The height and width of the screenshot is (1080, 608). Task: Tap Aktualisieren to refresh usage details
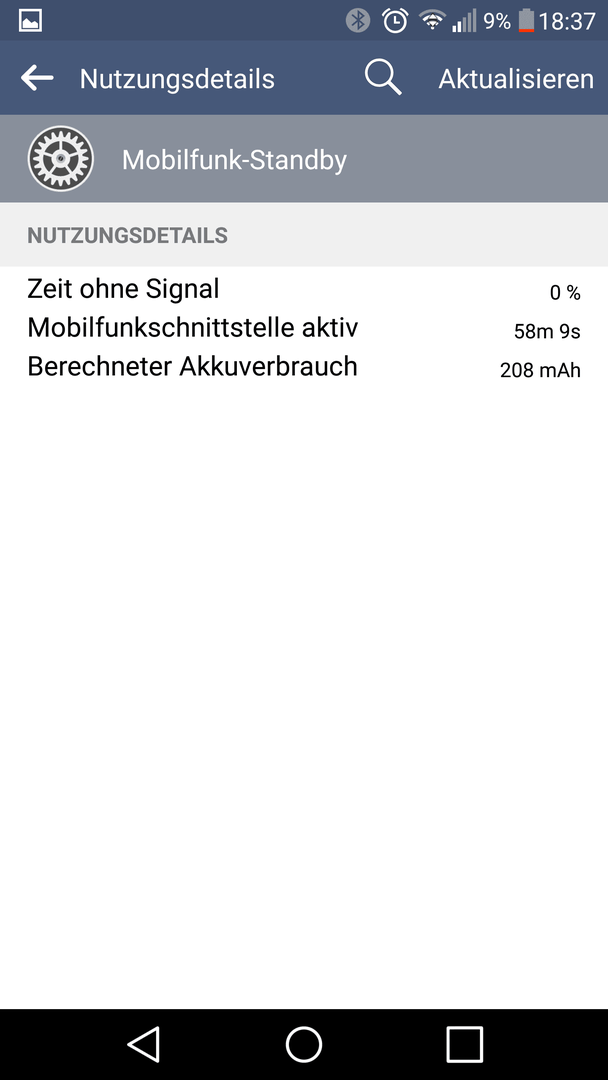[516, 79]
